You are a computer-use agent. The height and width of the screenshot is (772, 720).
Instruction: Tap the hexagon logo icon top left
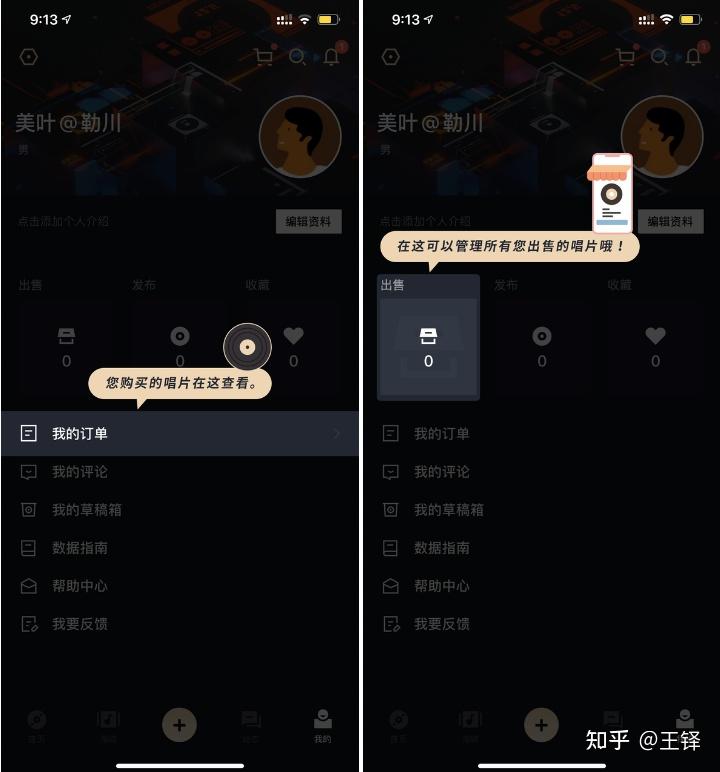[x=28, y=57]
